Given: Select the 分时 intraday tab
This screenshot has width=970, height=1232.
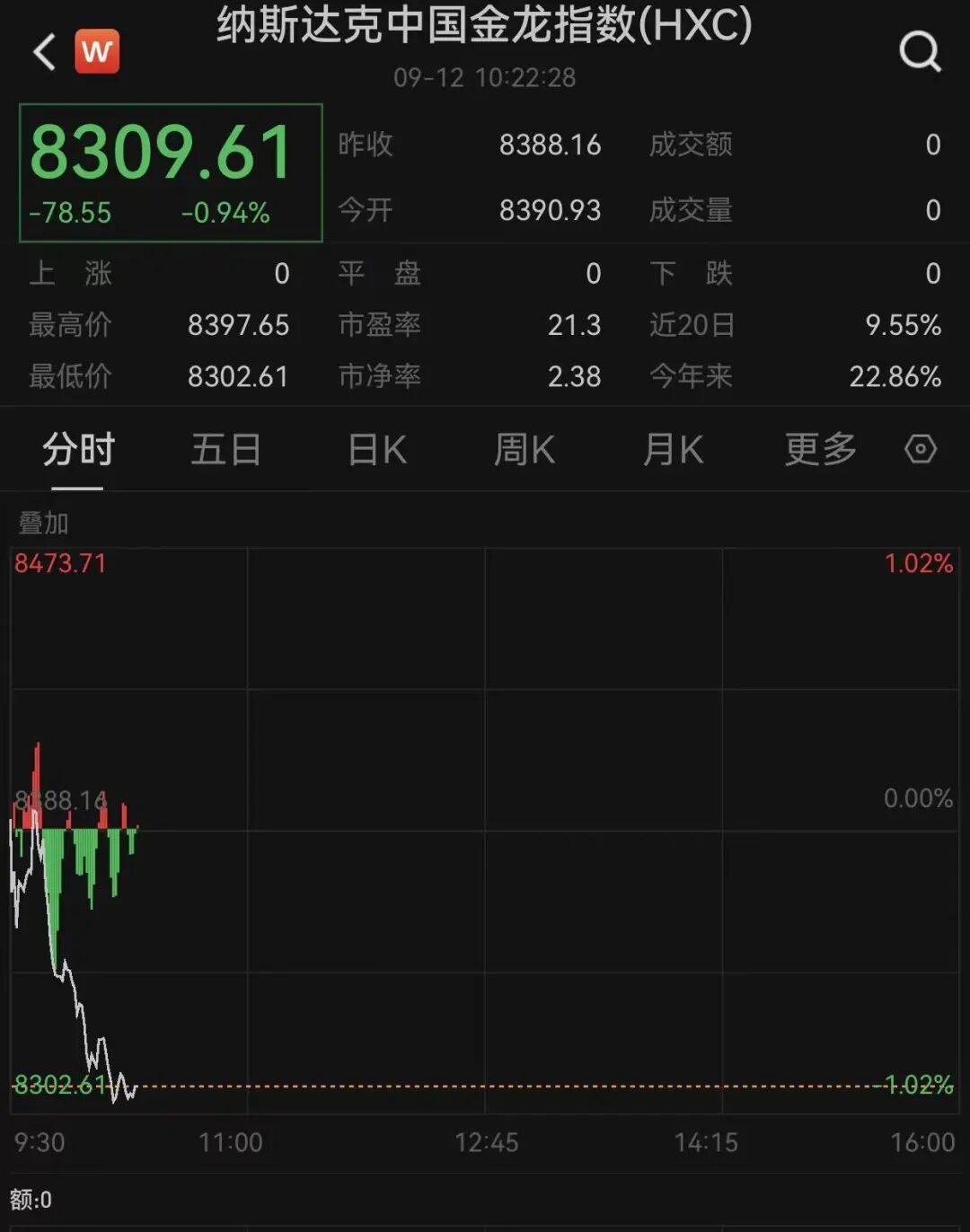Looking at the screenshot, I should (78, 449).
